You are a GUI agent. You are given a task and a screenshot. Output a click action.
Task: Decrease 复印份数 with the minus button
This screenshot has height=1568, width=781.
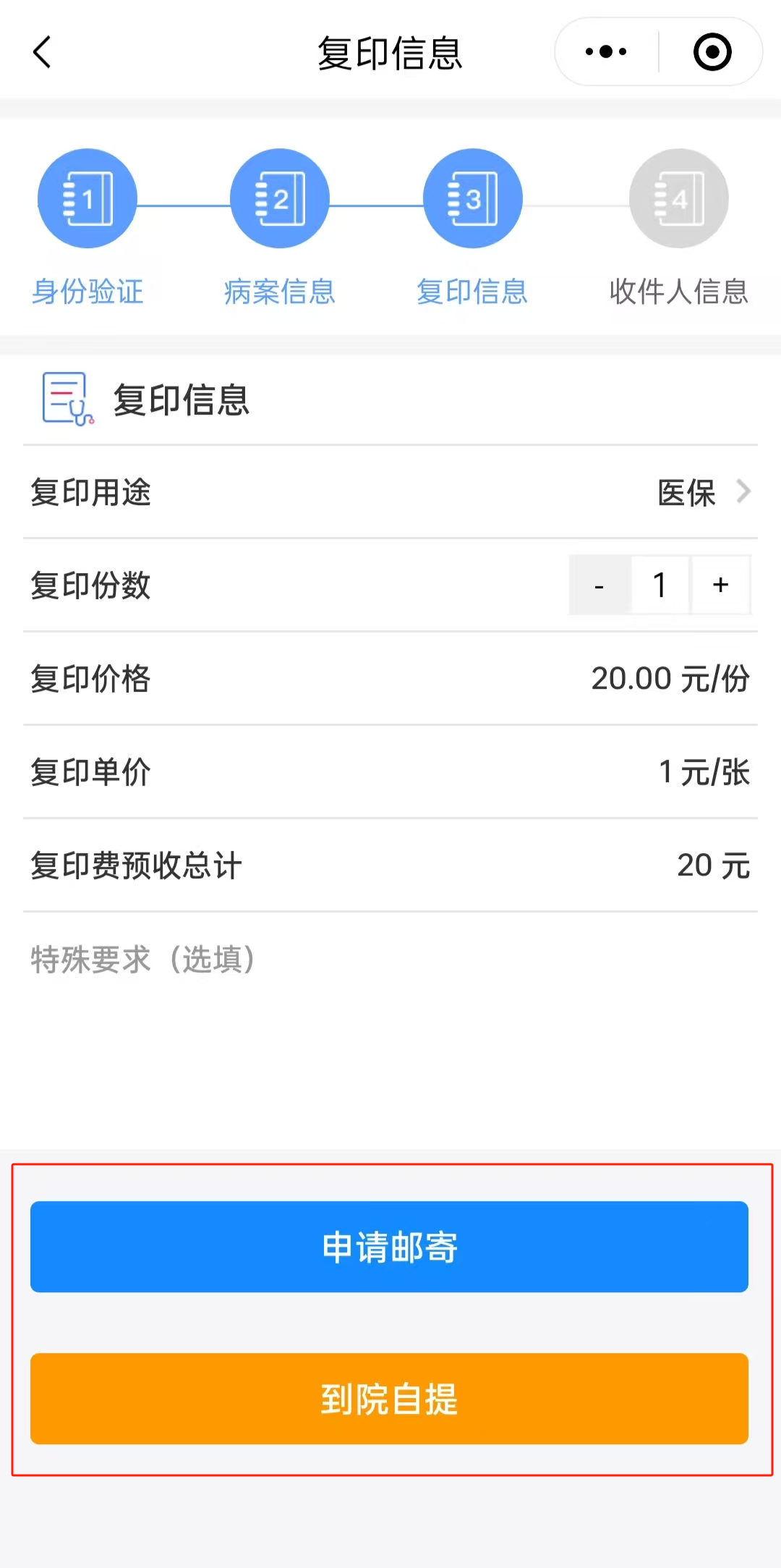[599, 585]
